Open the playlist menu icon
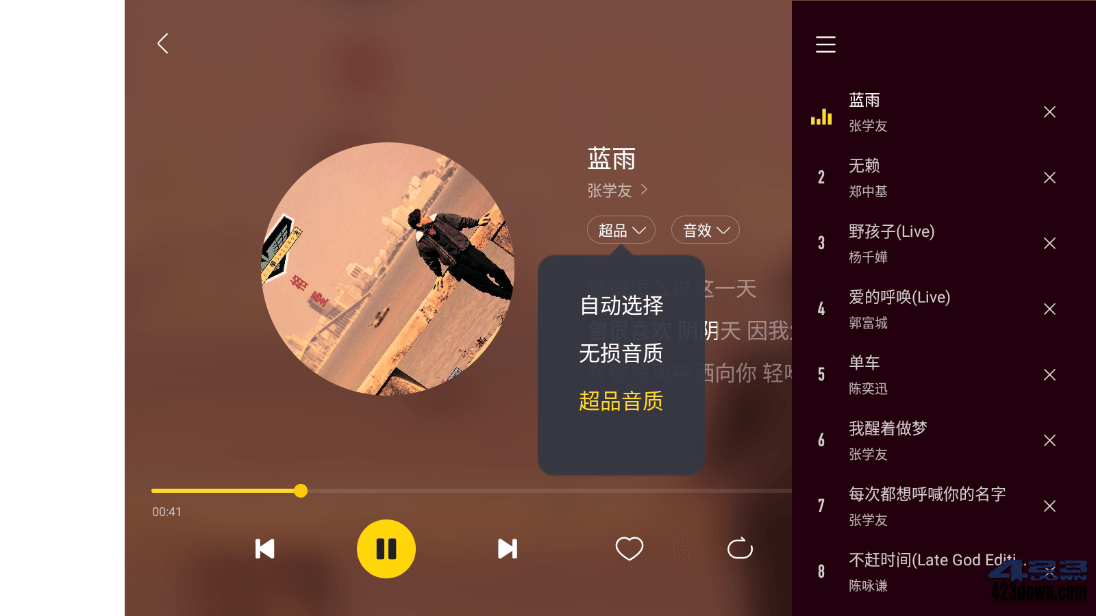 825,44
